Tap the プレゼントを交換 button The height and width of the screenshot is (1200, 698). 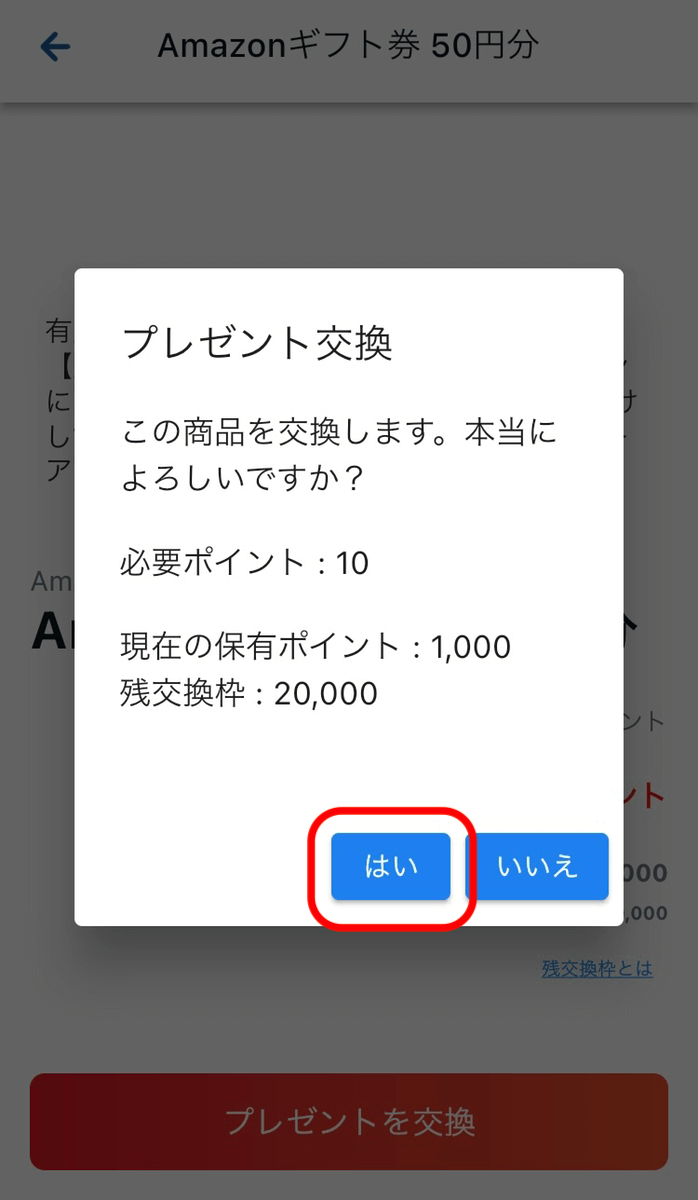349,1121
